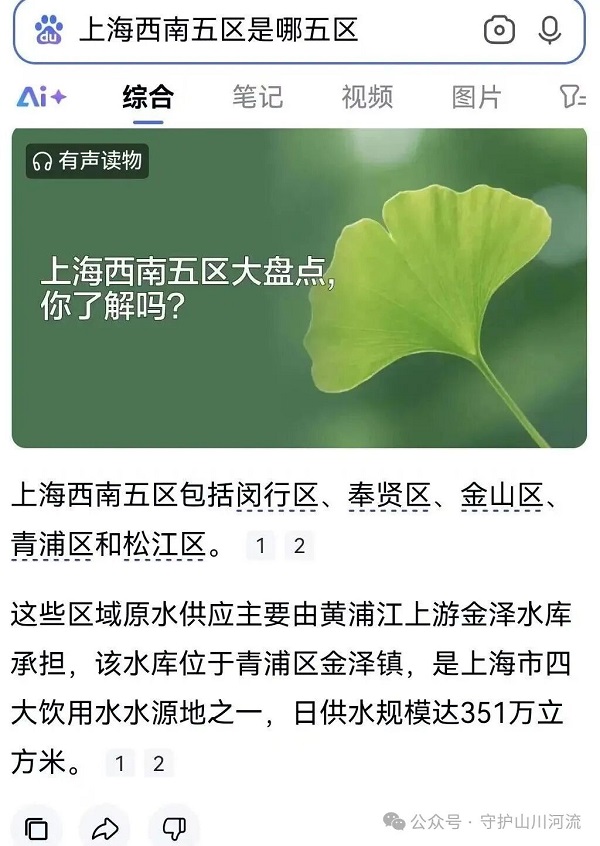The image size is (600, 846).
Task: Switch to the 图片 tab
Action: coord(476,97)
